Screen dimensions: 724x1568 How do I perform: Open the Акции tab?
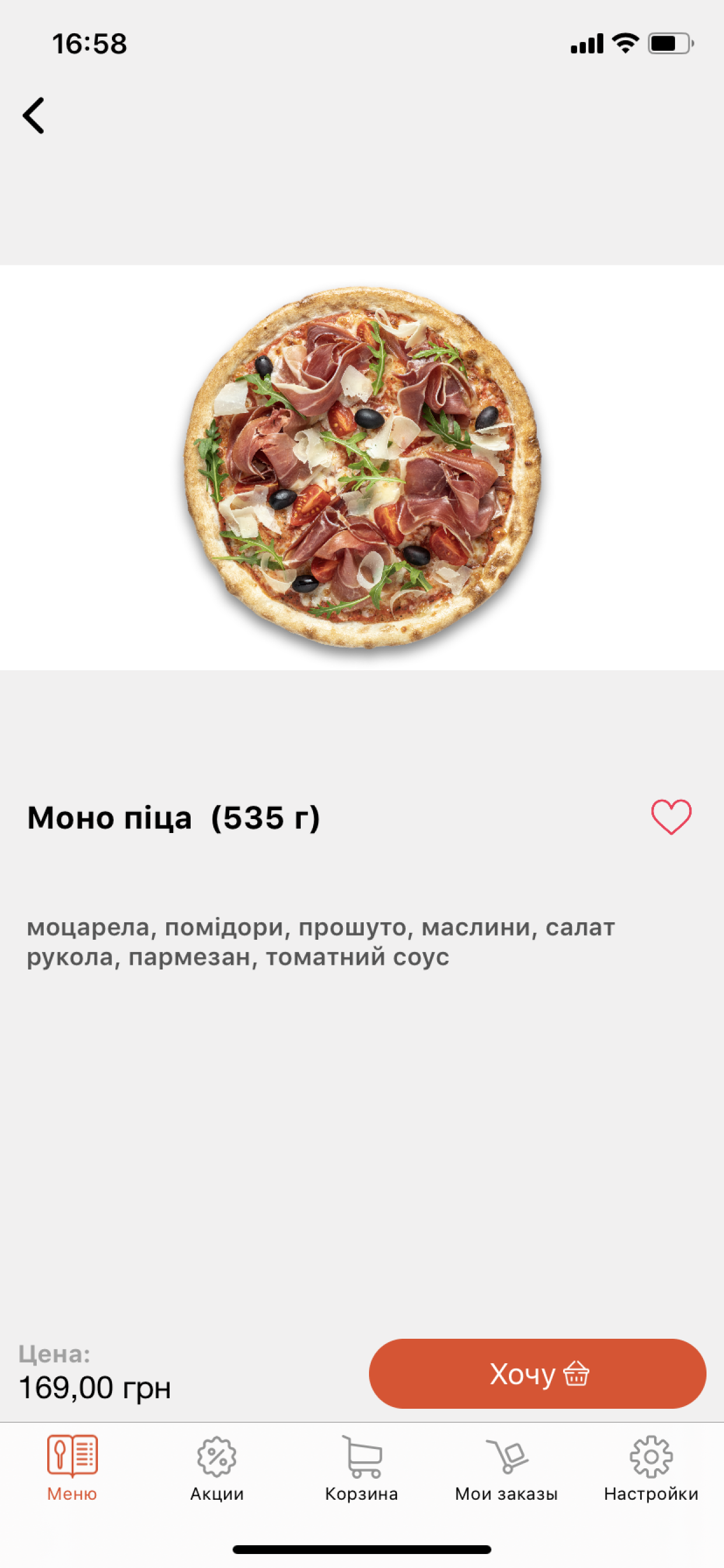pyautogui.click(x=217, y=1467)
